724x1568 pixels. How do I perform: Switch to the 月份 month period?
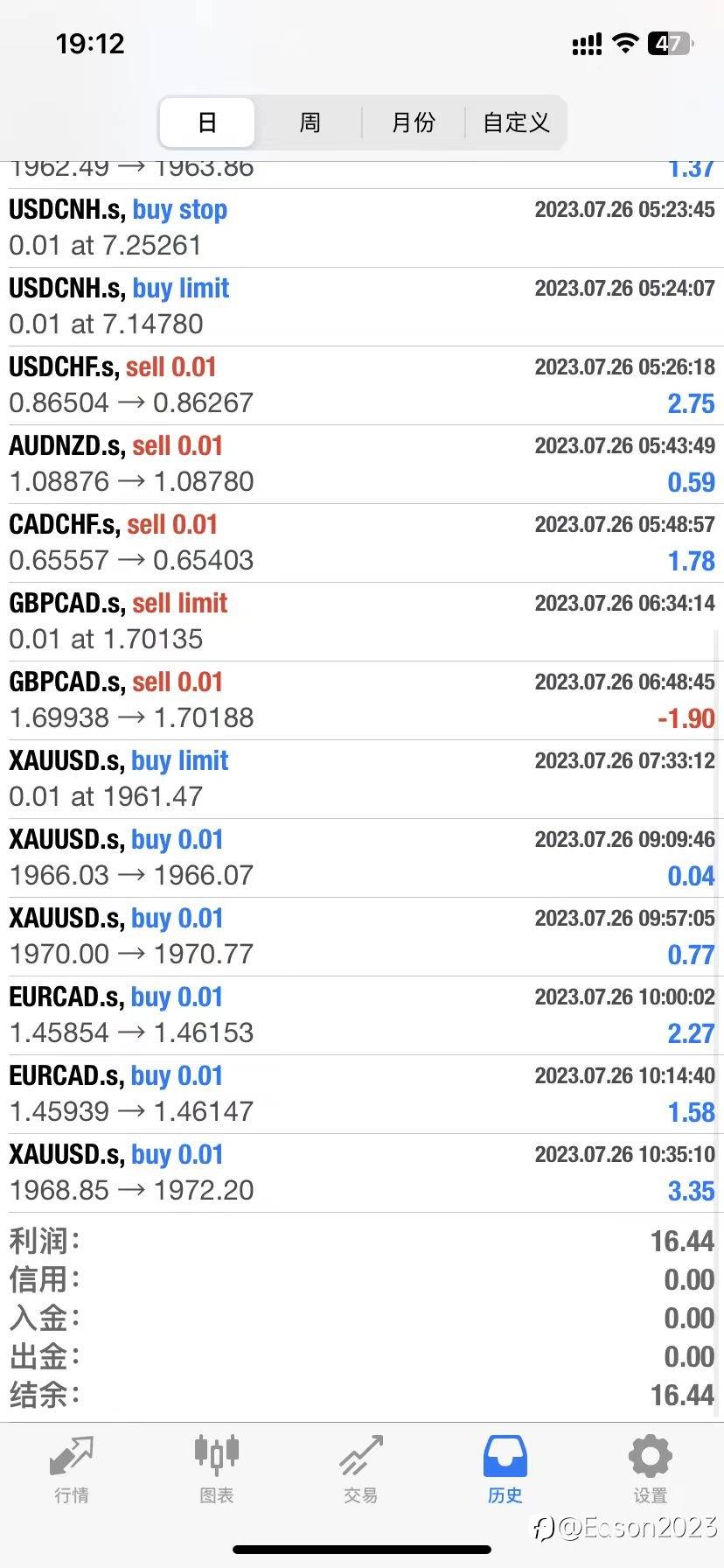pyautogui.click(x=413, y=122)
